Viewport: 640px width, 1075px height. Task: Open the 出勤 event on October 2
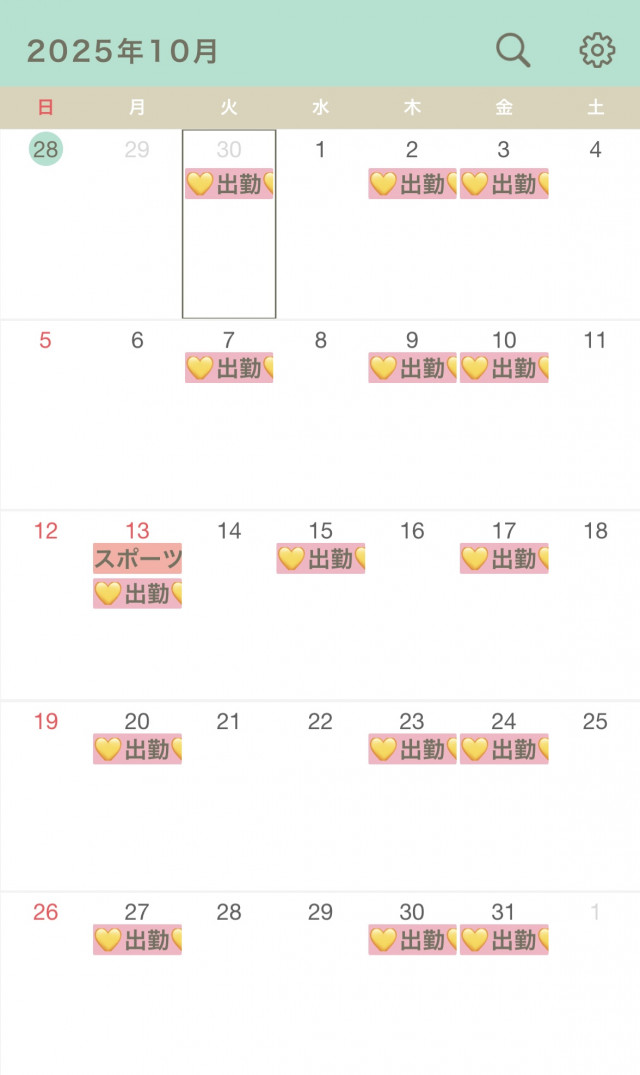point(412,184)
